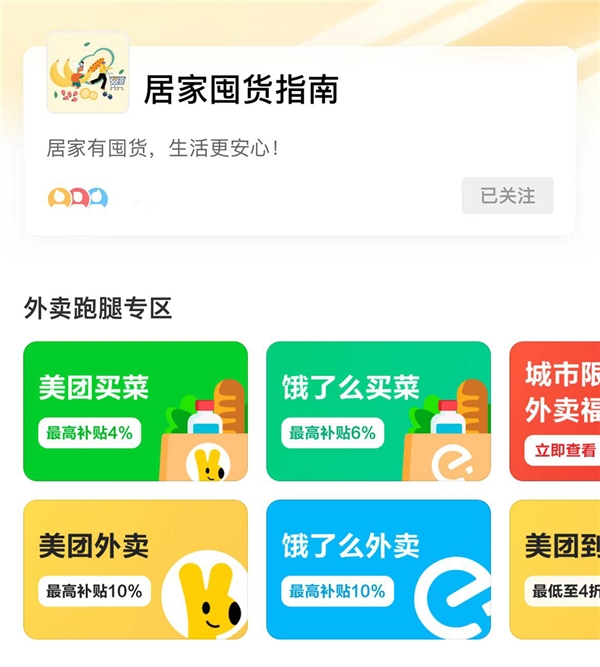600x667 pixels.
Task: Open the 美团到 card showing 最低至4折
Action: pos(556,569)
